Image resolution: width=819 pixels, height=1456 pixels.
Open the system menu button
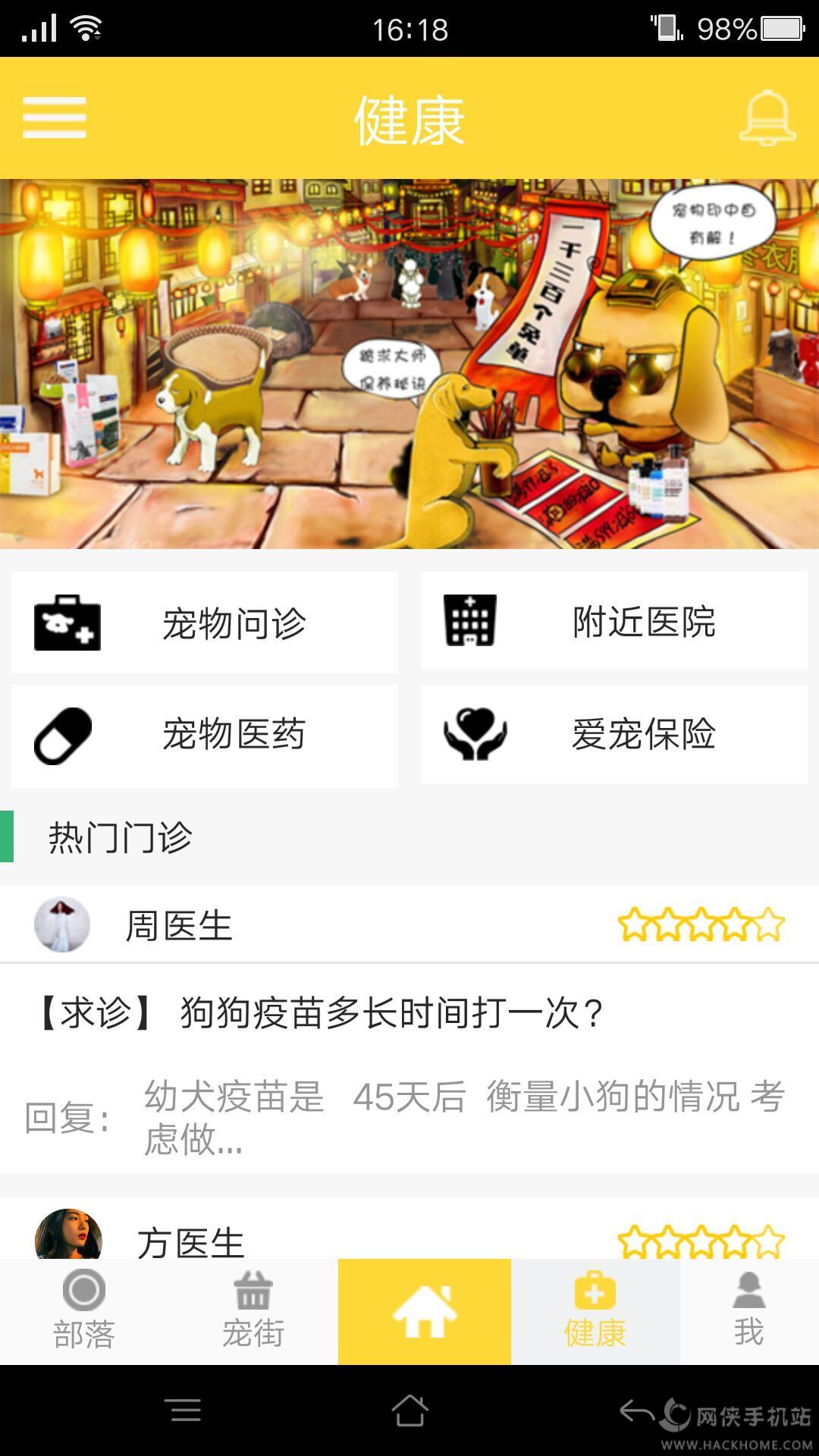coord(186,1410)
